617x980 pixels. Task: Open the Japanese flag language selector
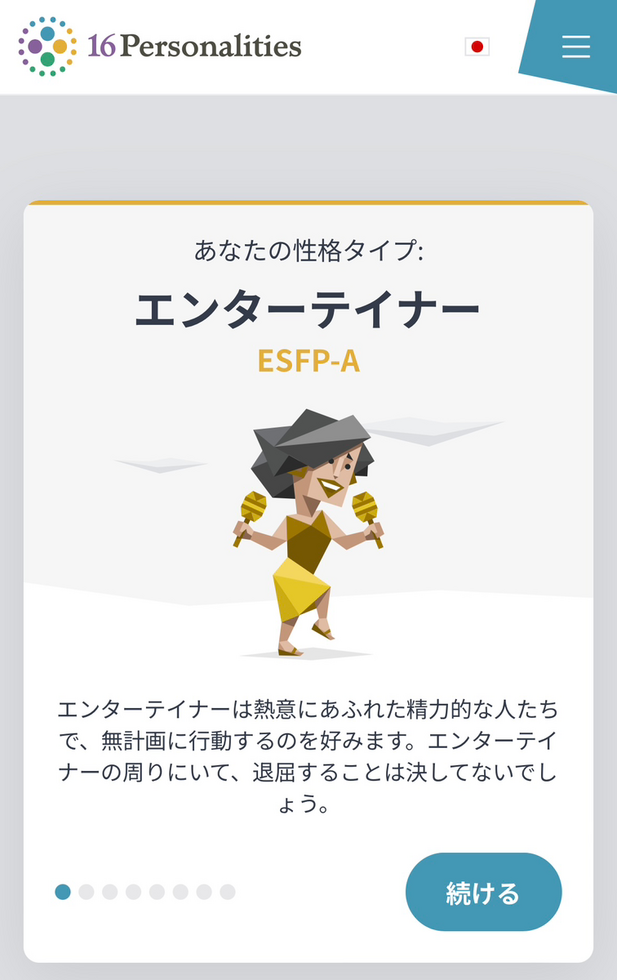477,47
